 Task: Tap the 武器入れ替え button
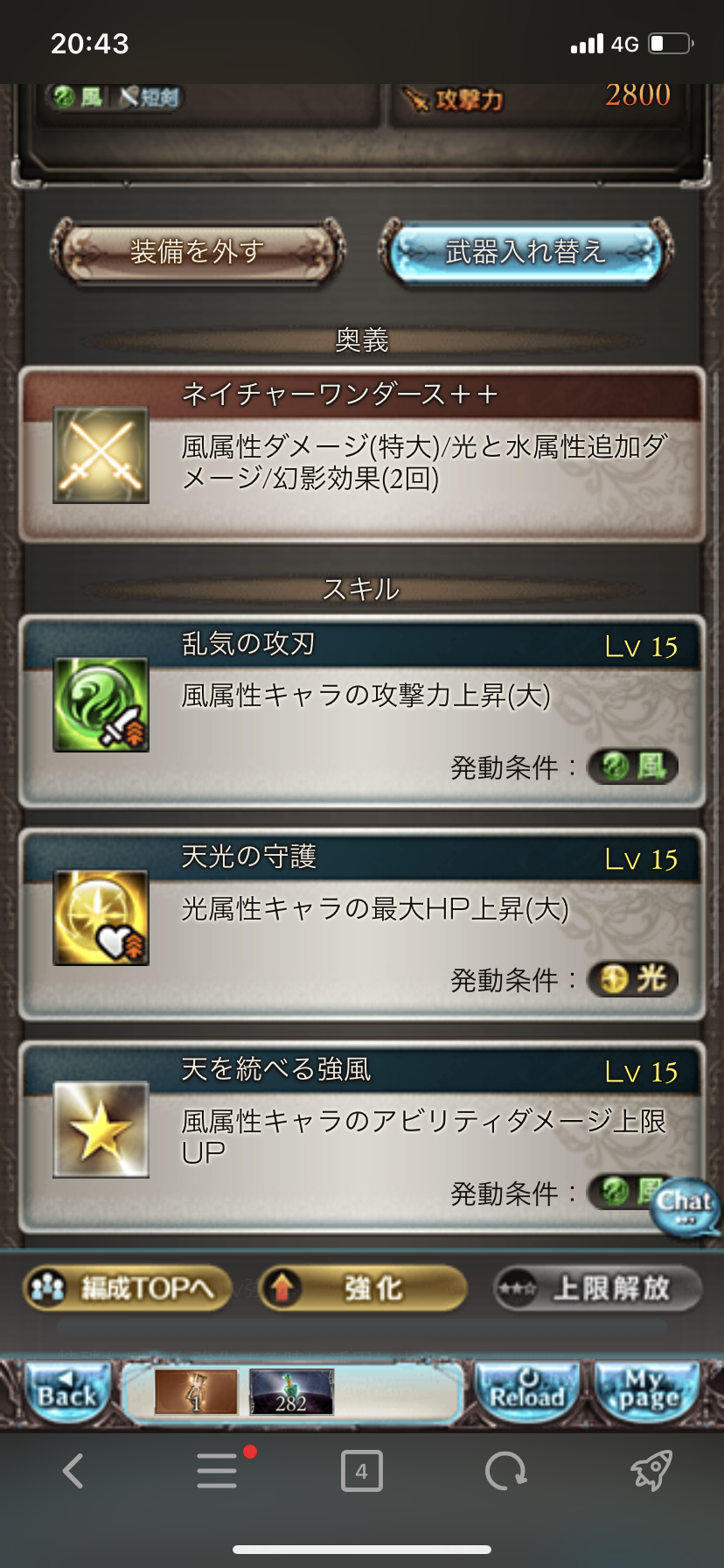(526, 252)
